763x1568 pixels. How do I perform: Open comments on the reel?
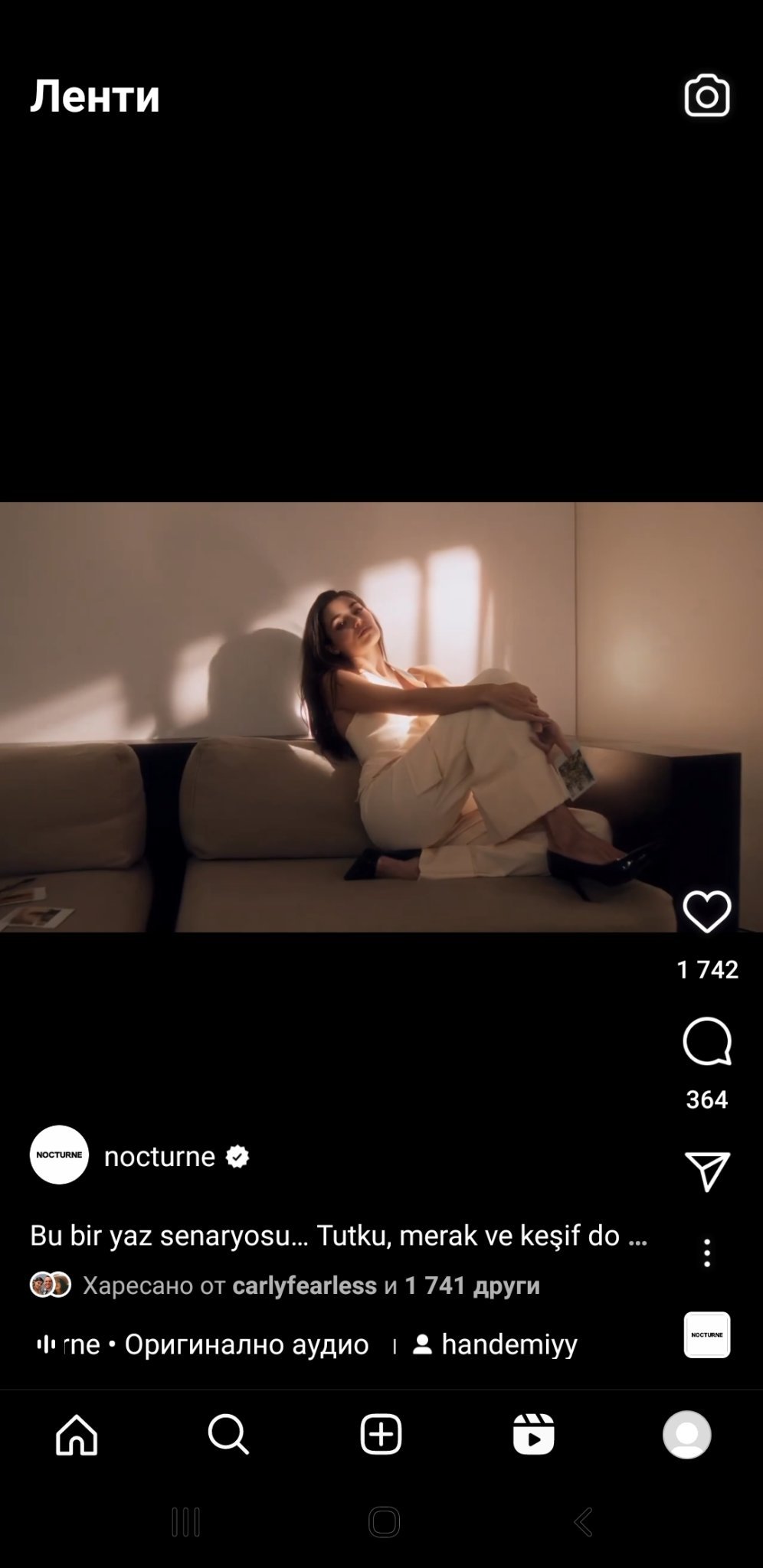(x=706, y=1041)
